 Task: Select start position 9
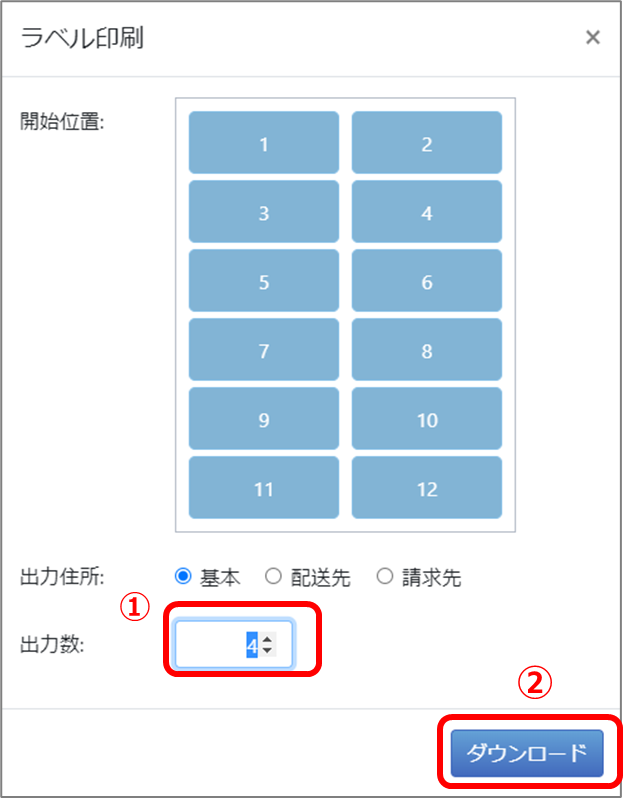click(264, 419)
